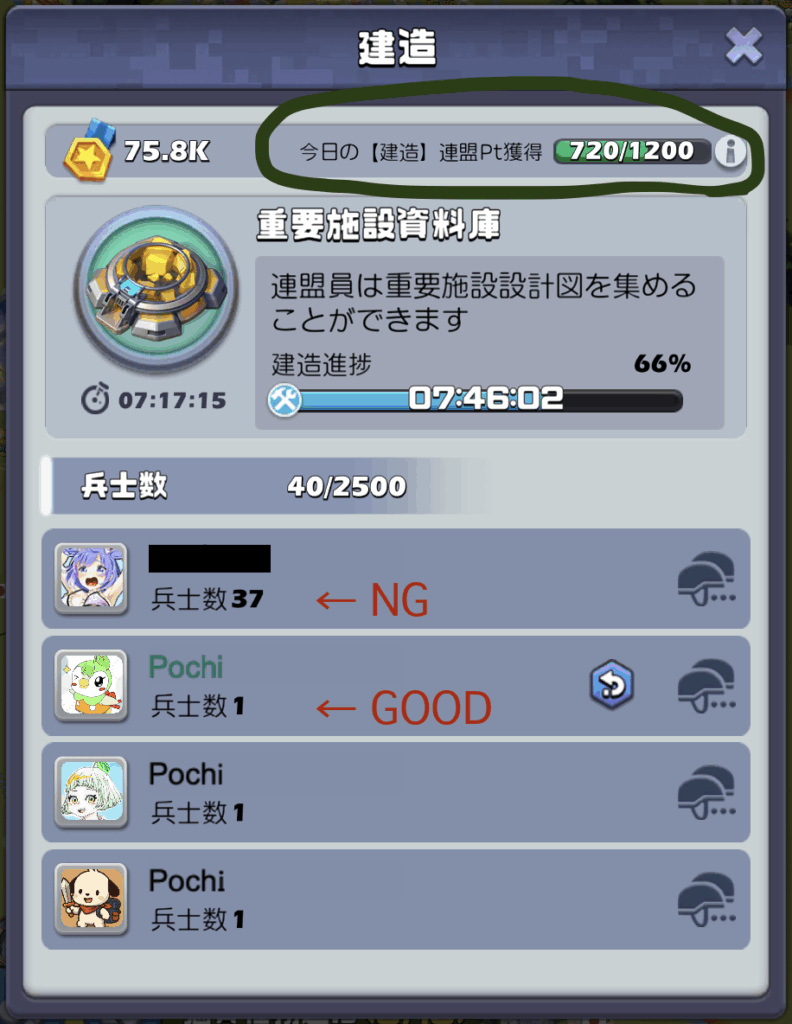Close the 建造 dialog
The width and height of the screenshot is (792, 1024).
point(743,47)
